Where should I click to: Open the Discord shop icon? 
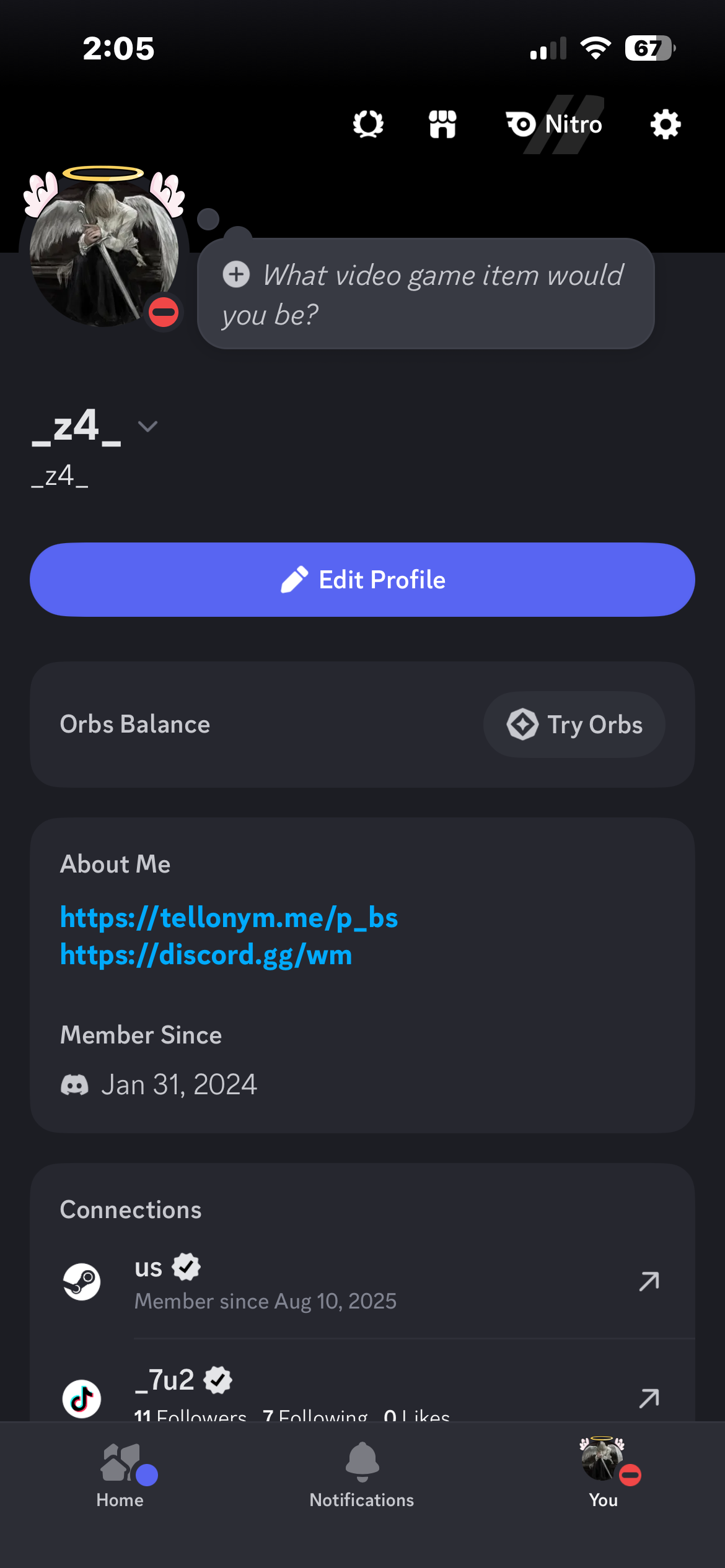click(x=442, y=124)
